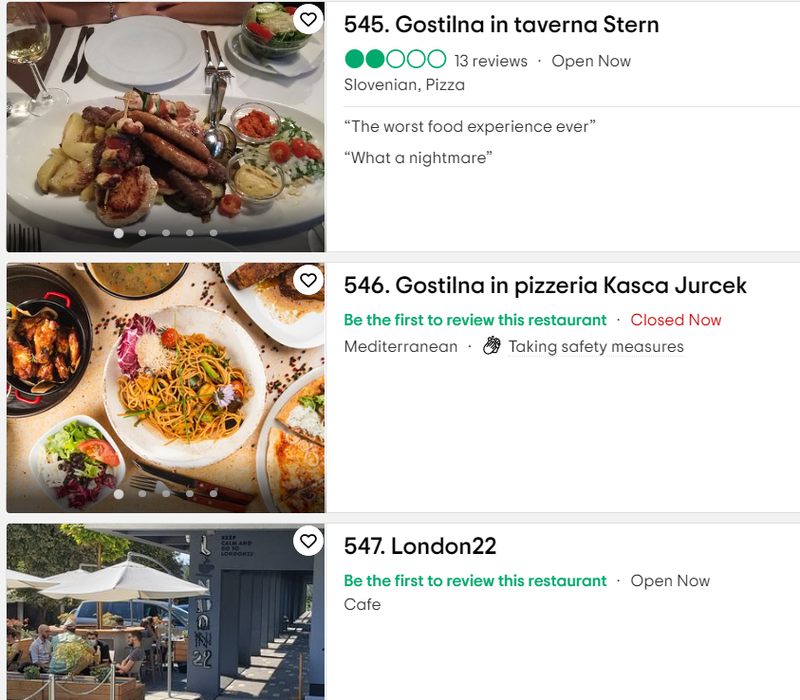Save Gostilna in taverna Stern to favorites
This screenshot has width=800, height=700.
pyautogui.click(x=308, y=19)
